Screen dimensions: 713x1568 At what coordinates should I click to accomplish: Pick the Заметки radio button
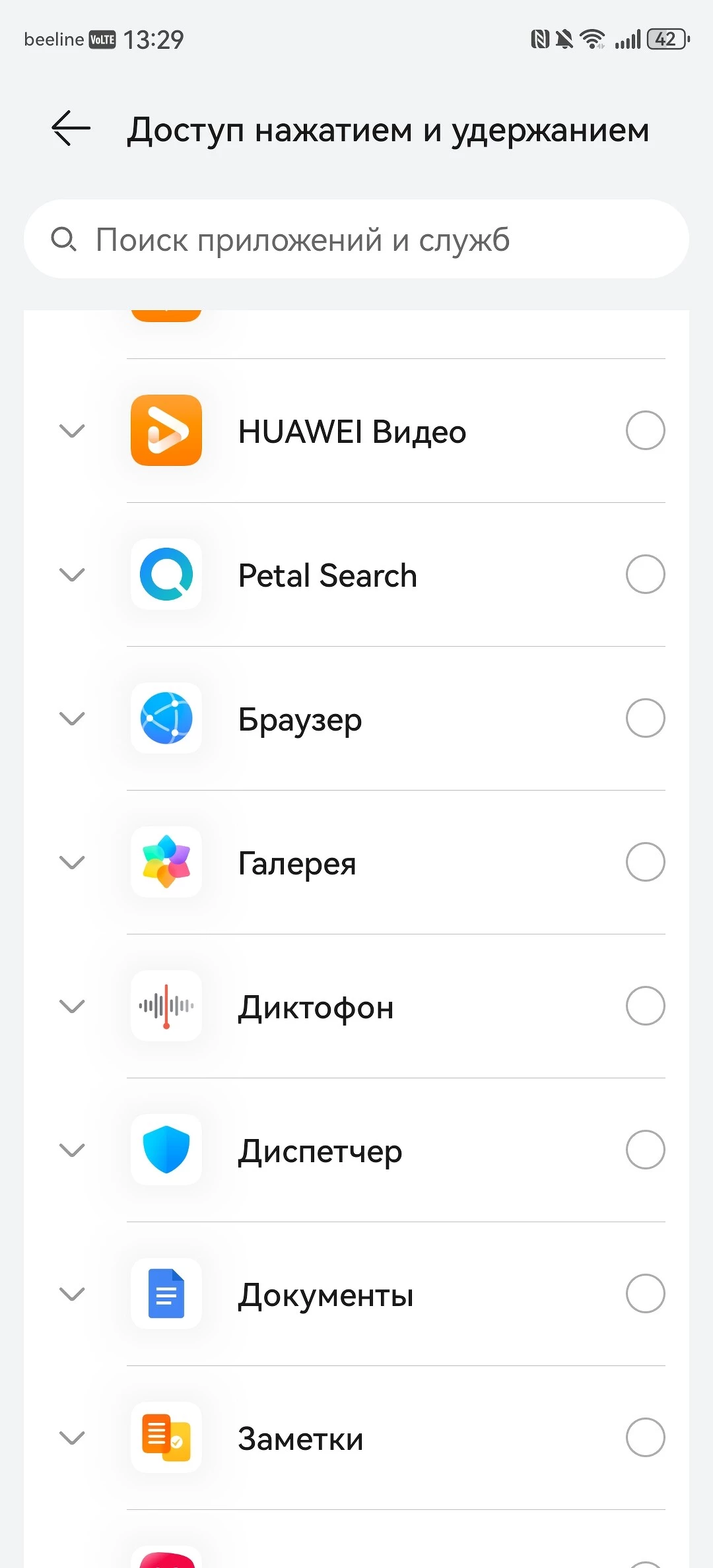tap(645, 1437)
